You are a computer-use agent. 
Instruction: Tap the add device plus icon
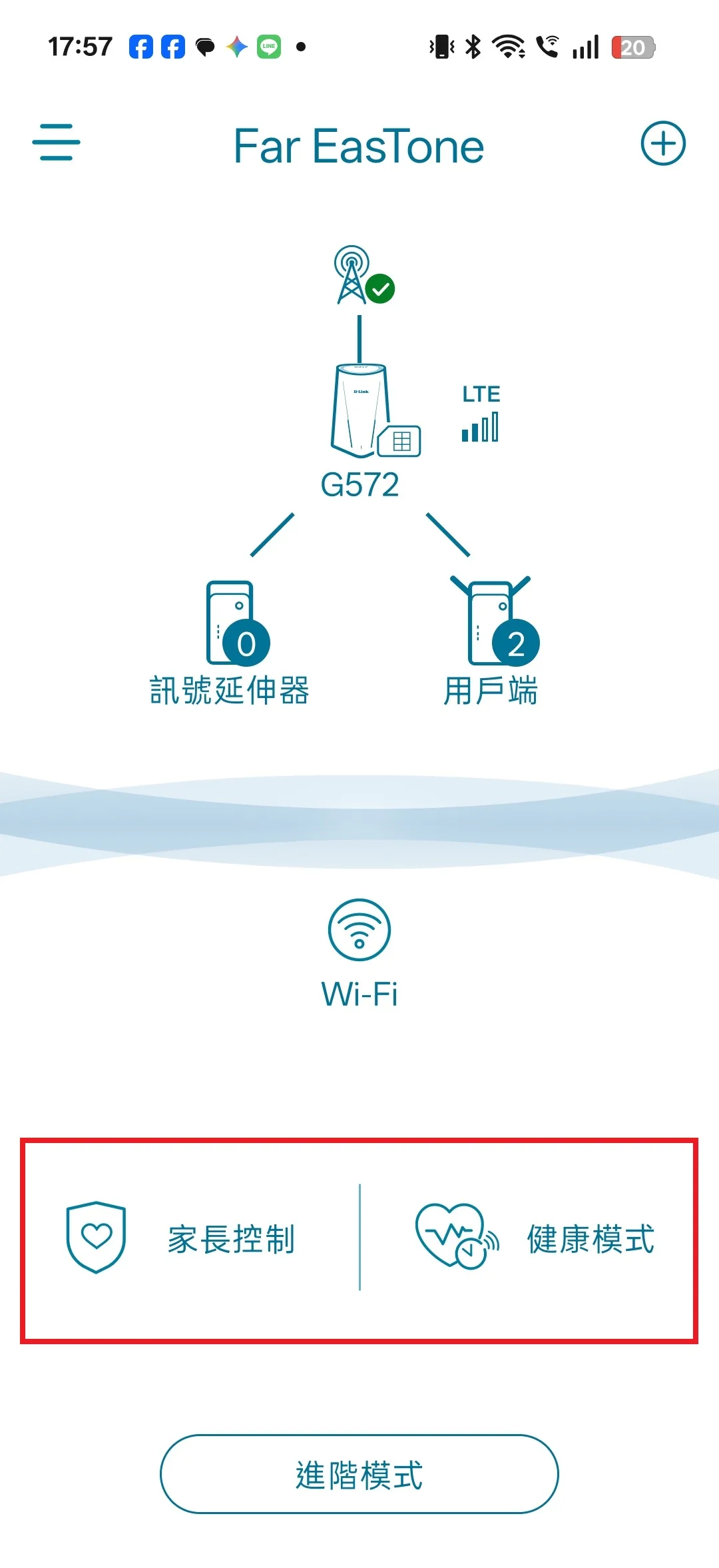(663, 143)
